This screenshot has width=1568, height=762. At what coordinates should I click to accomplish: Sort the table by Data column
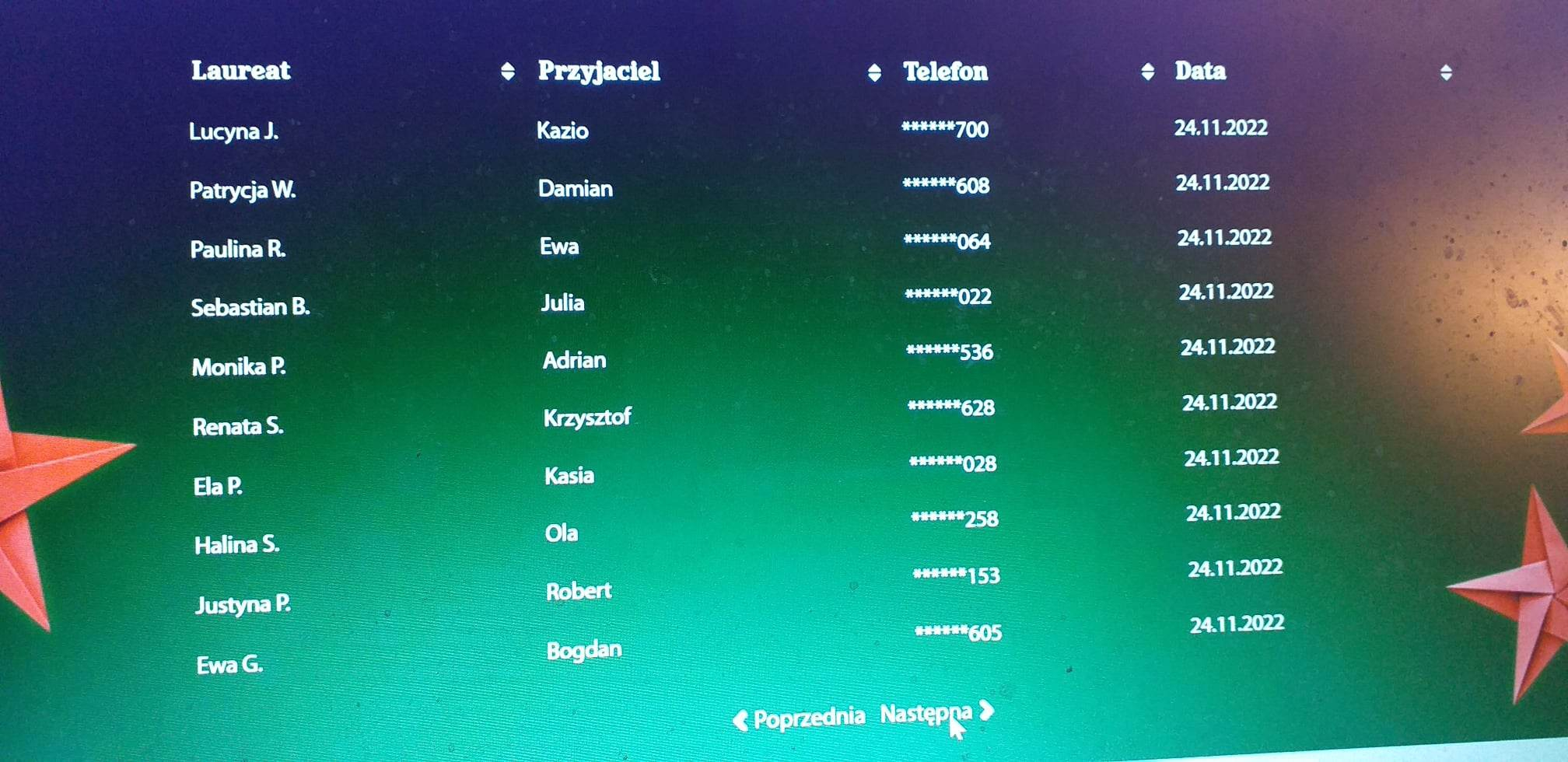click(x=1446, y=72)
